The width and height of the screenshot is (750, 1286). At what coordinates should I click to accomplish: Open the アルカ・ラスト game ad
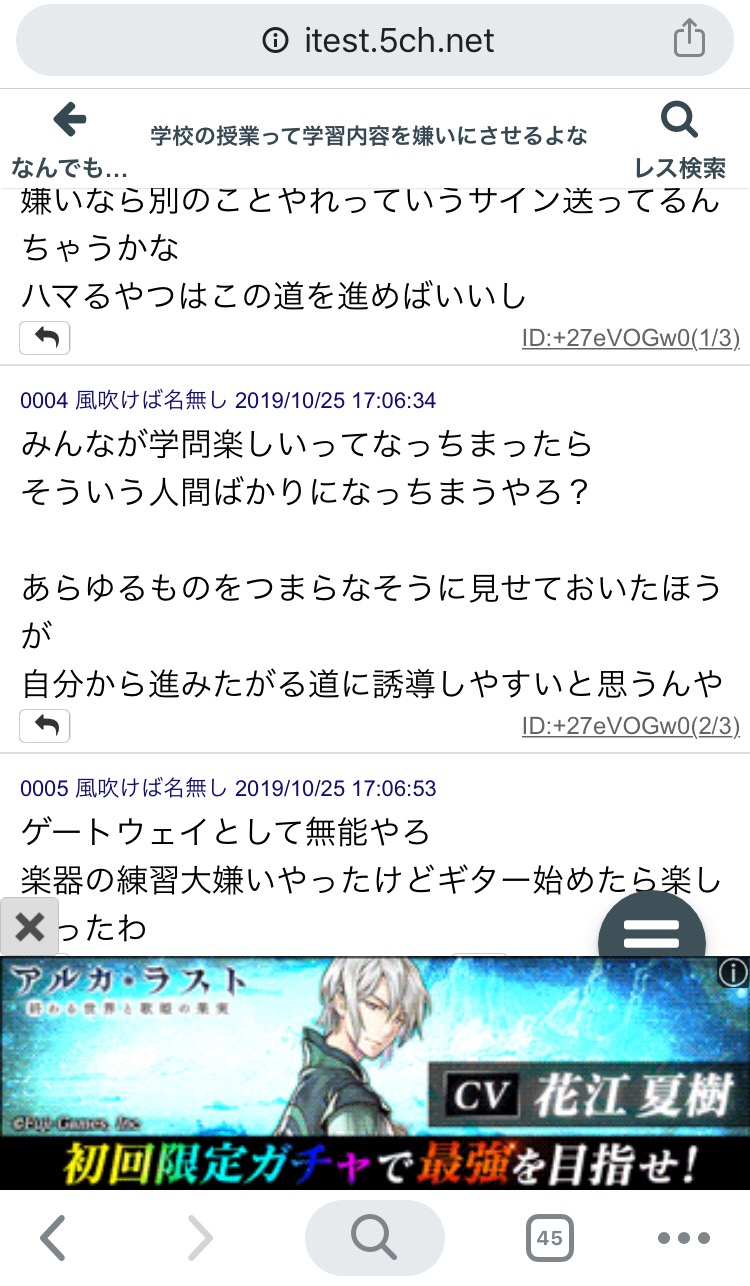[375, 1073]
